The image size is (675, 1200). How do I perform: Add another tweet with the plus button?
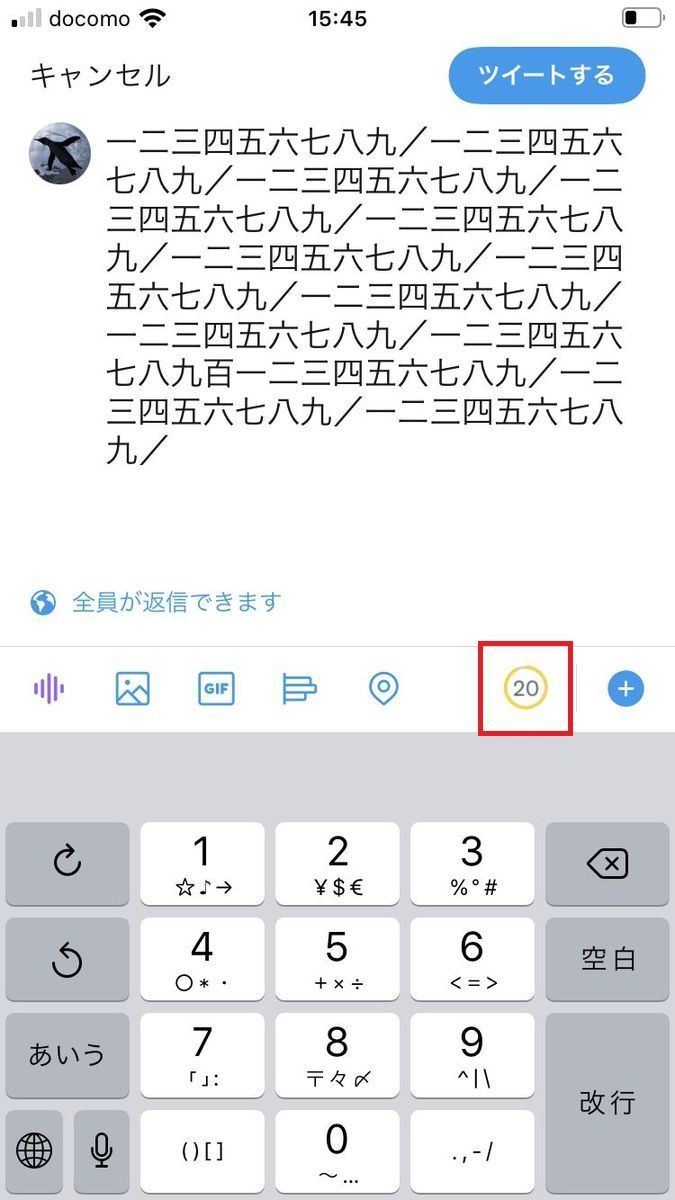(627, 688)
